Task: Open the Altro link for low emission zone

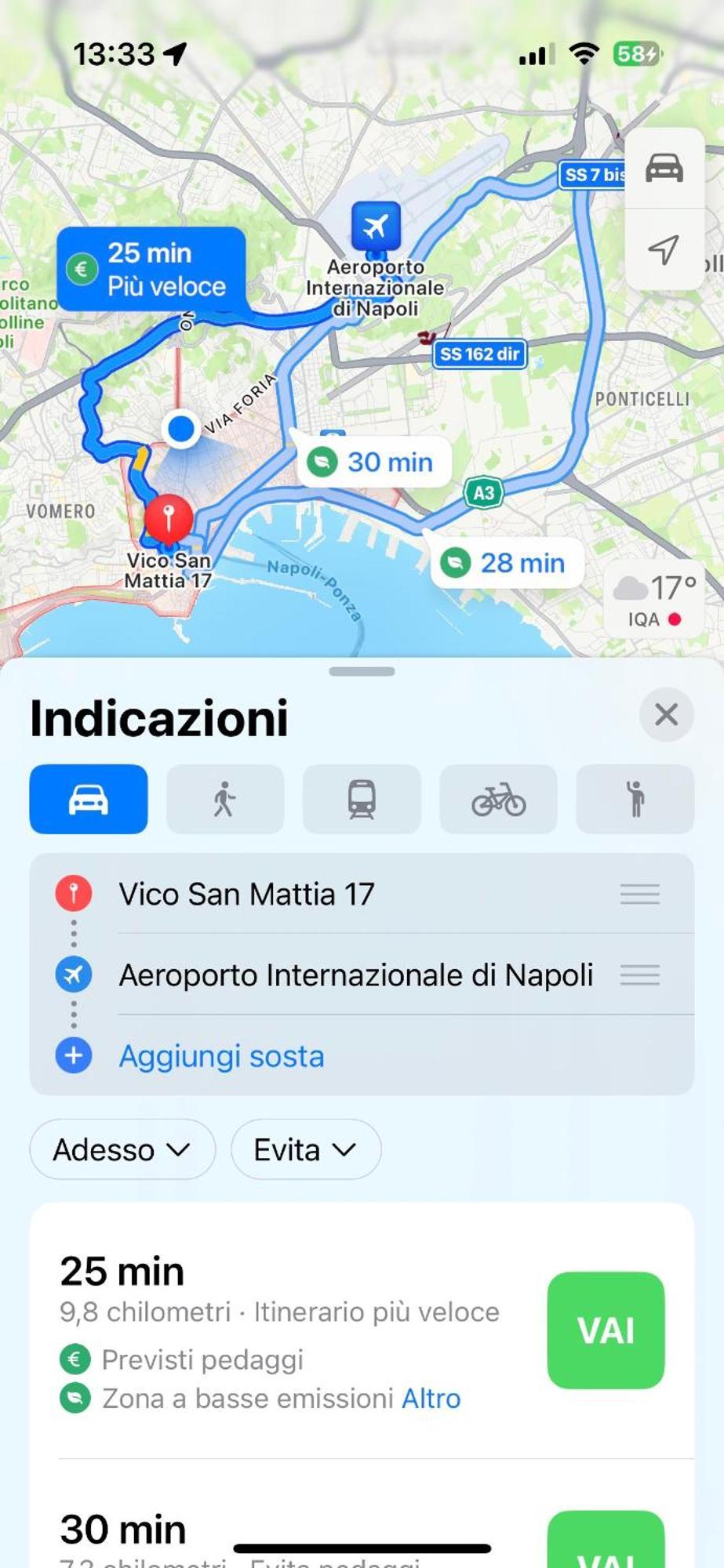Action: point(431,1398)
